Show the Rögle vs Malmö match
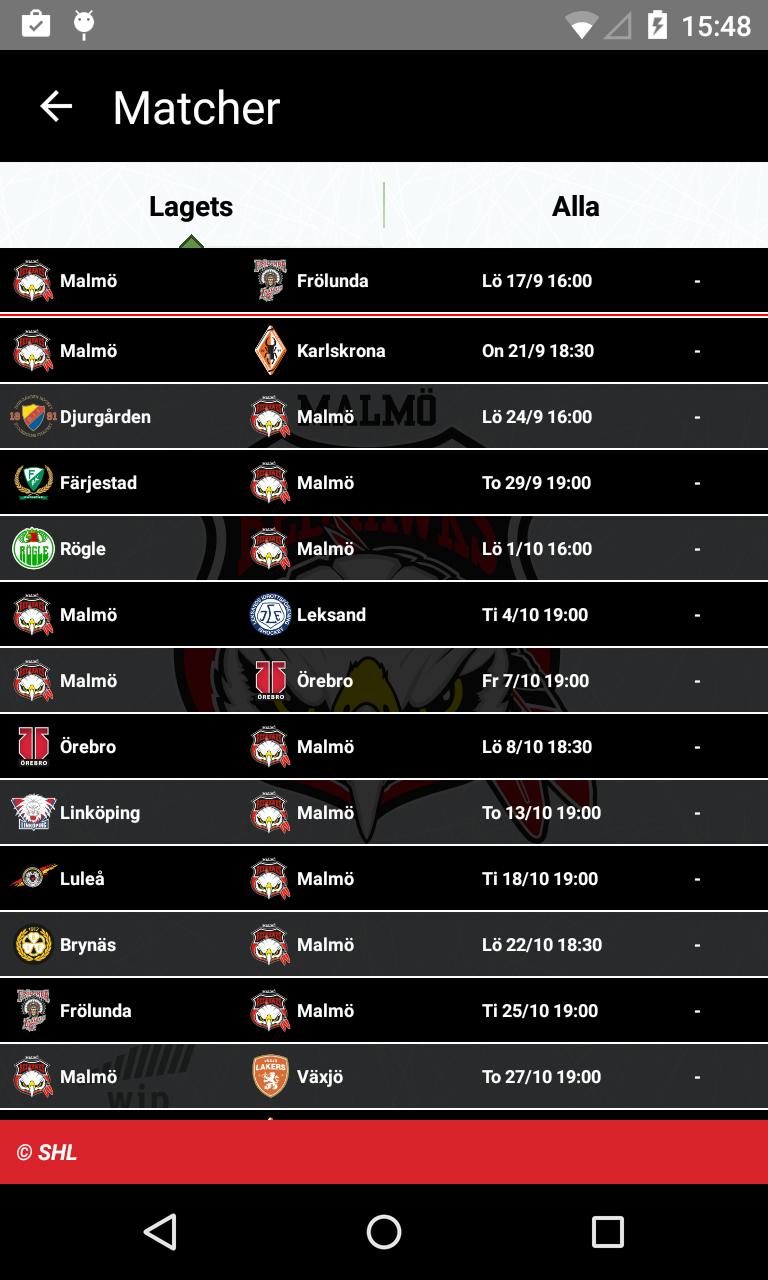 (x=384, y=549)
